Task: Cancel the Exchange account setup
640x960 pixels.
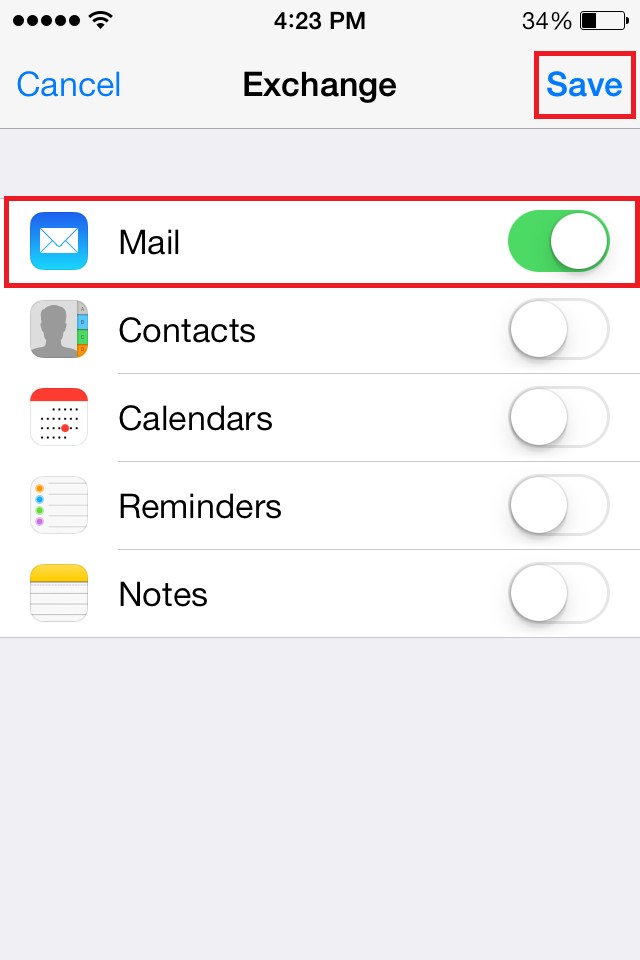Action: pyautogui.click(x=69, y=85)
